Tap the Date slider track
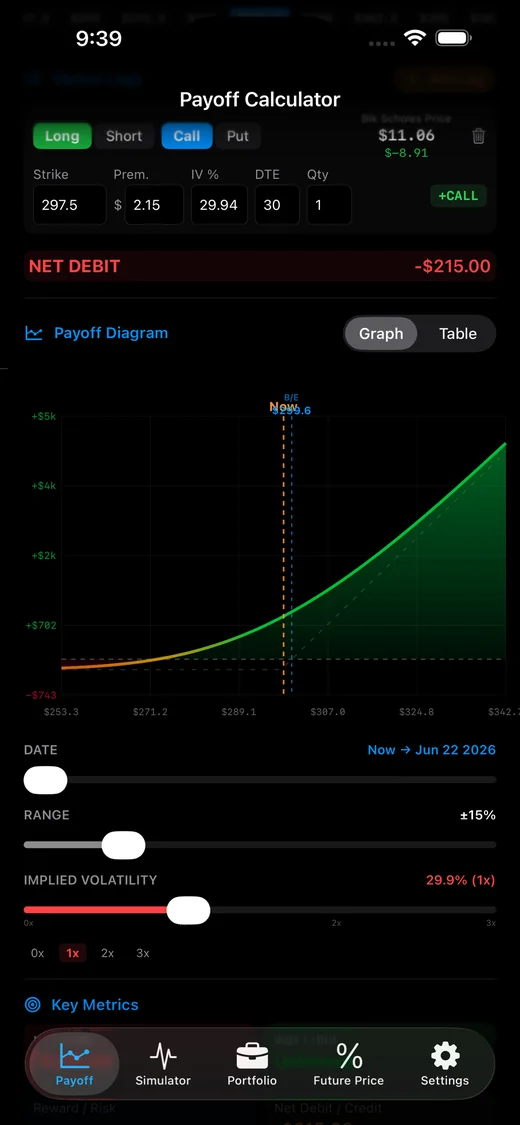The image size is (520, 1125). point(260,780)
